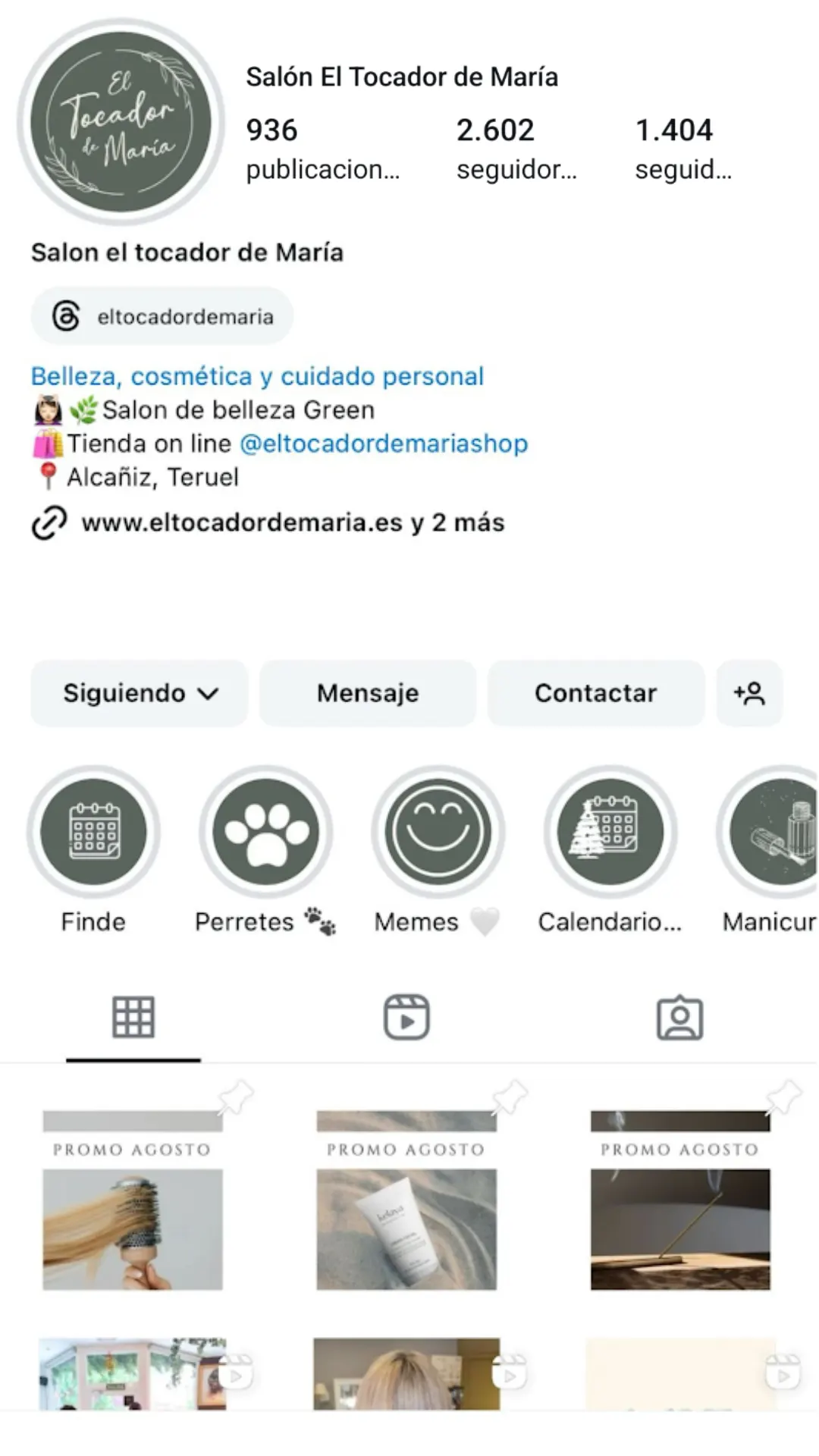This screenshot has width=819, height=1456.
Task: View the Memes smiley face highlight
Action: [437, 832]
